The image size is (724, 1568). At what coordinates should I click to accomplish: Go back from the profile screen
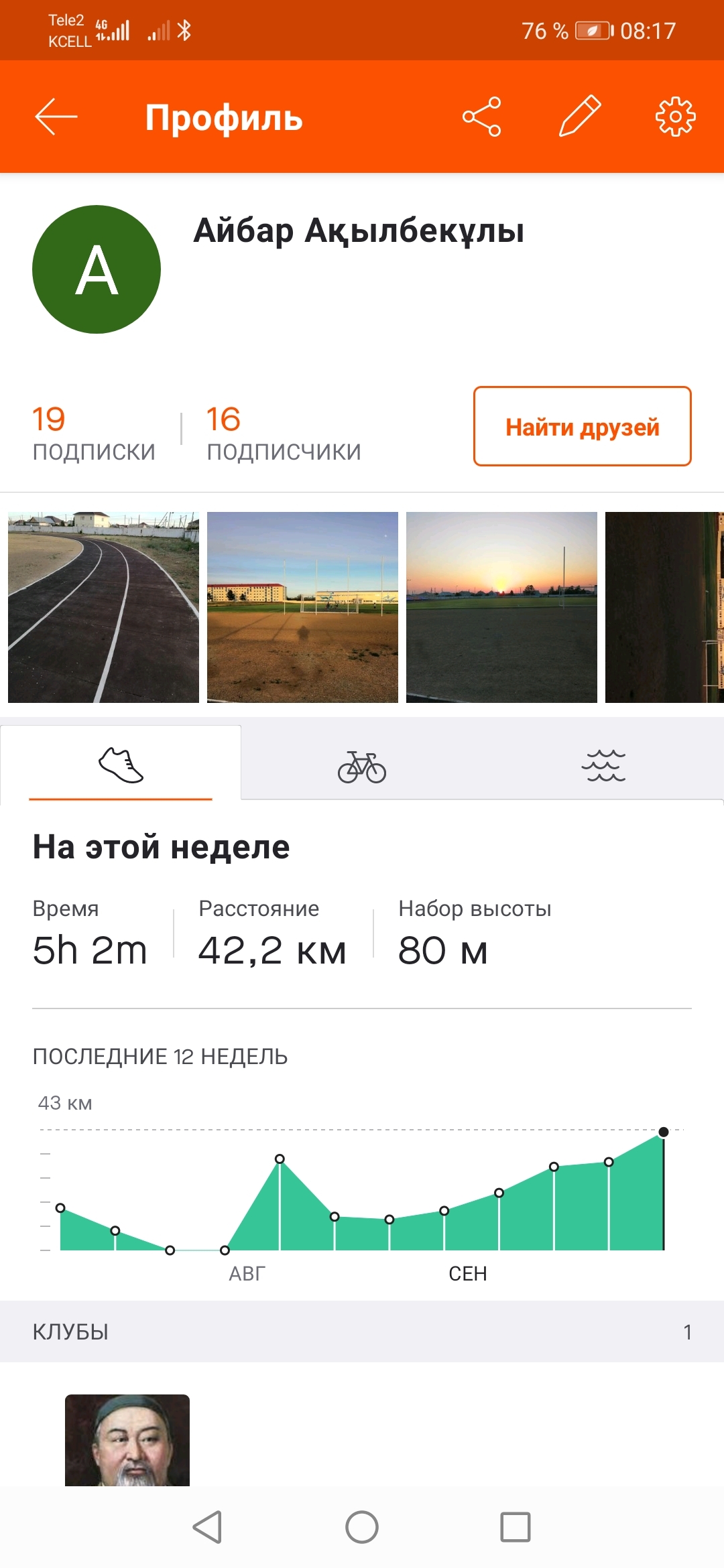tap(56, 117)
